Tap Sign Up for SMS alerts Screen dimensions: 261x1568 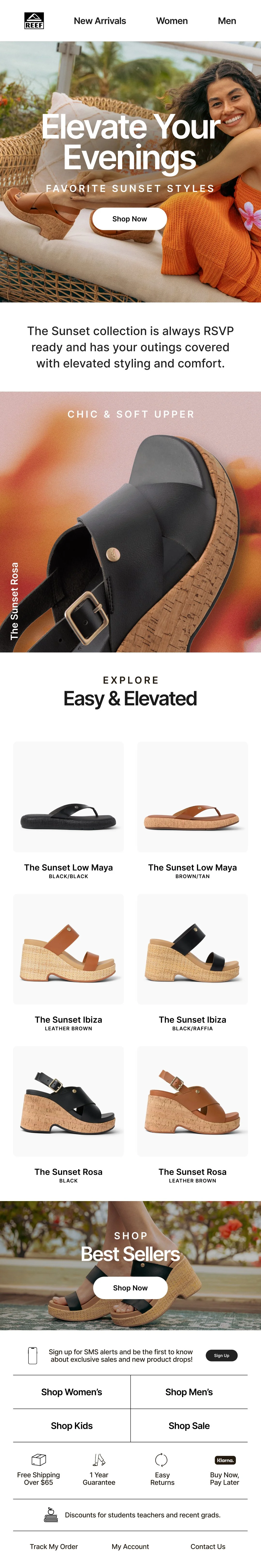pos(221,1356)
